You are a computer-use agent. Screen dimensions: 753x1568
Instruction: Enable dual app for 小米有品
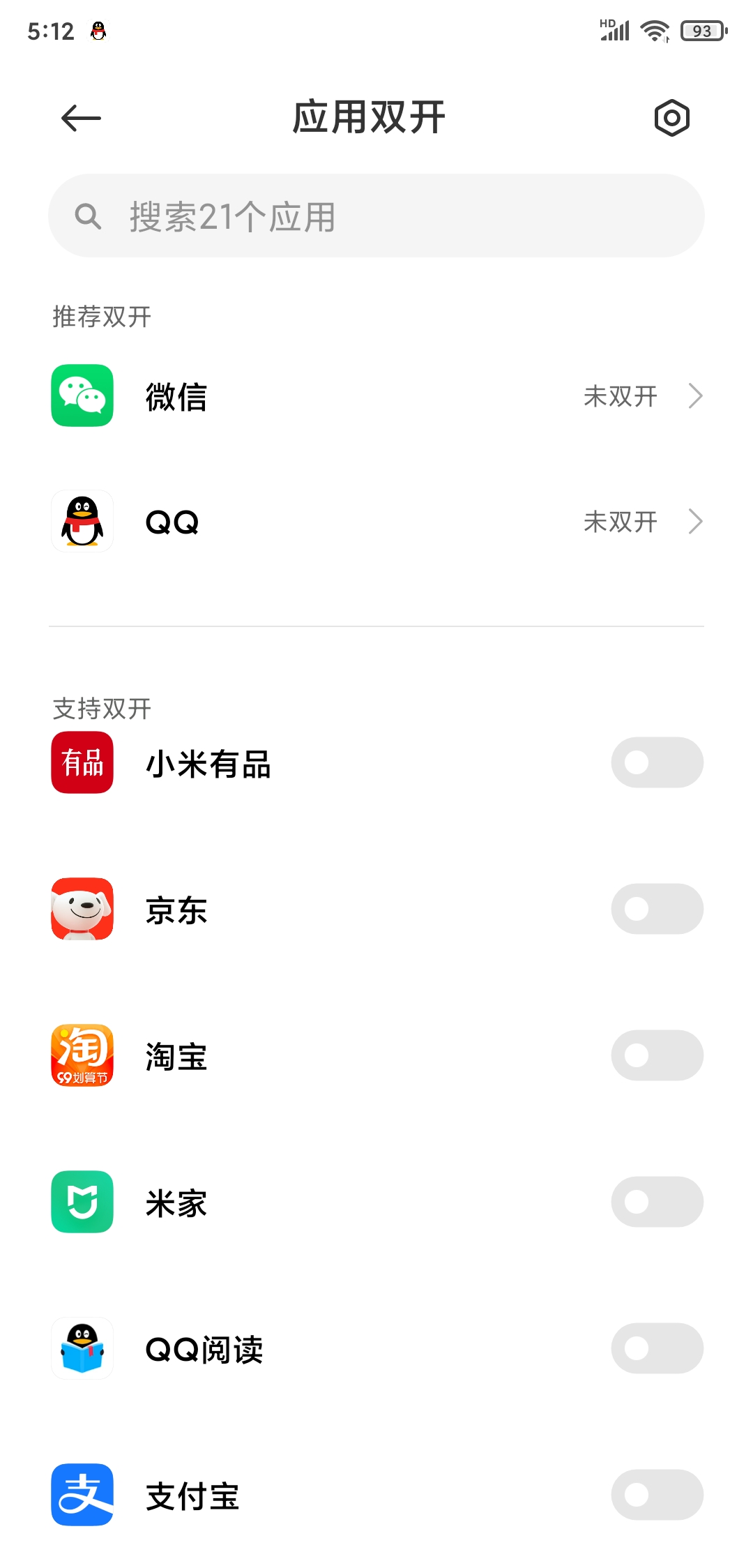pos(656,762)
